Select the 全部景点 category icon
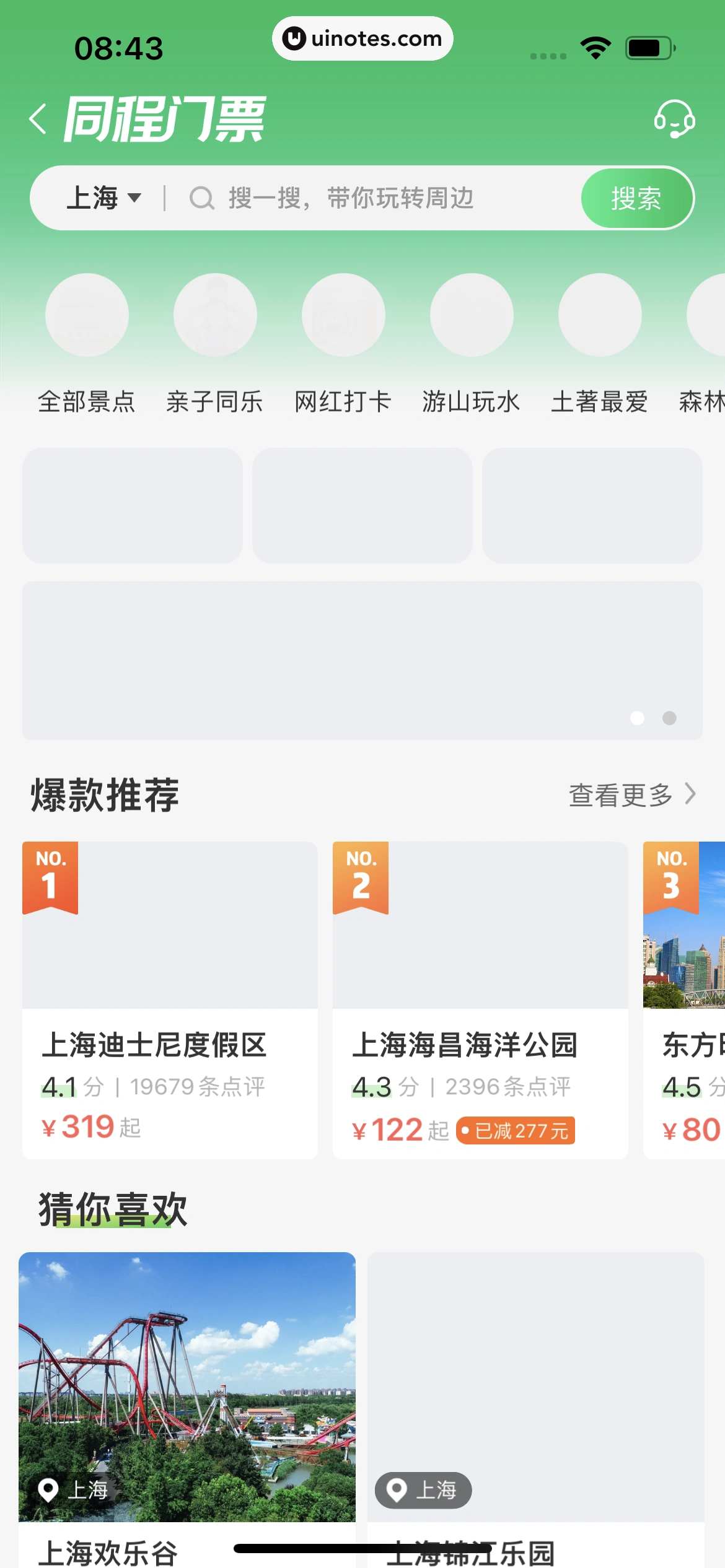The width and height of the screenshot is (725, 1568). 87,315
